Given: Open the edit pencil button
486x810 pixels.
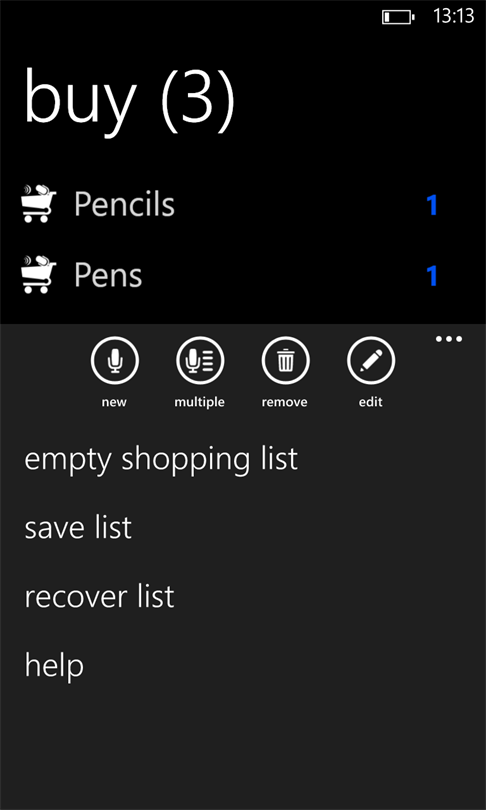Looking at the screenshot, I should click(371, 361).
